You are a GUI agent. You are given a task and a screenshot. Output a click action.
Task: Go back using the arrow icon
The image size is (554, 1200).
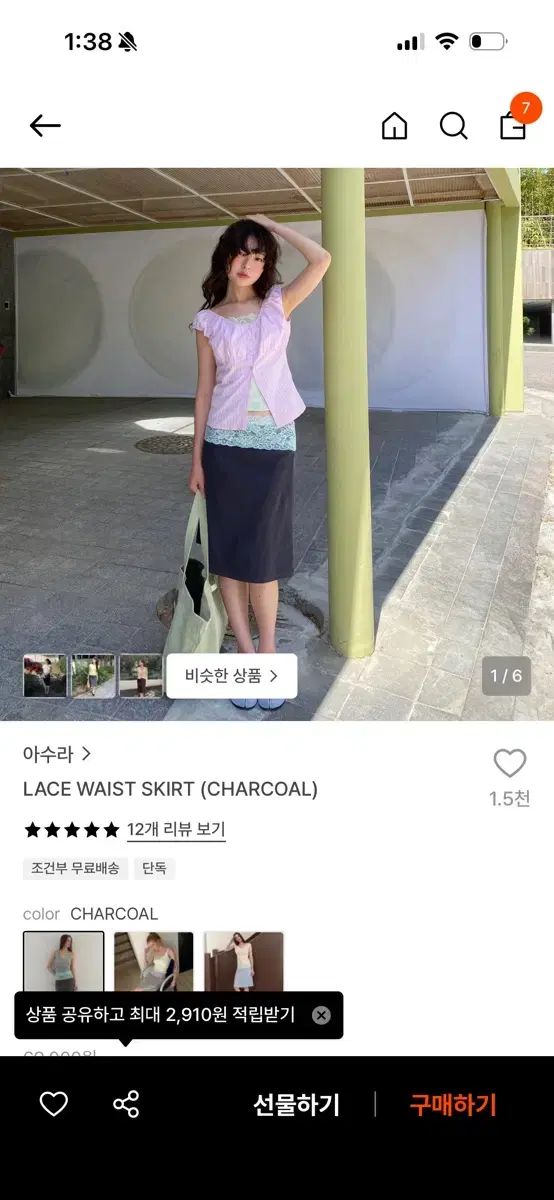(45, 125)
